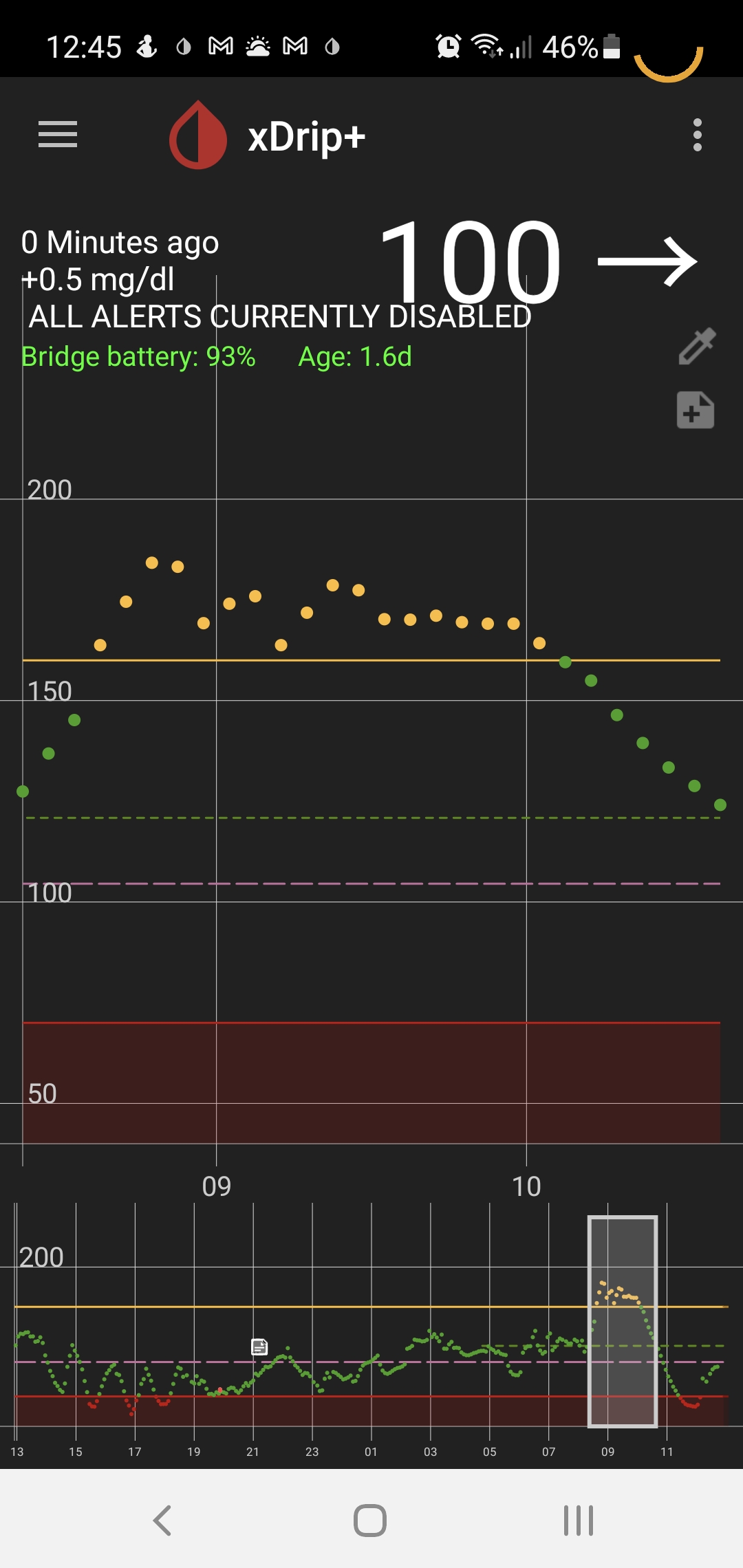Open the overflow options menu
The height and width of the screenshot is (1568, 743).
(x=698, y=134)
